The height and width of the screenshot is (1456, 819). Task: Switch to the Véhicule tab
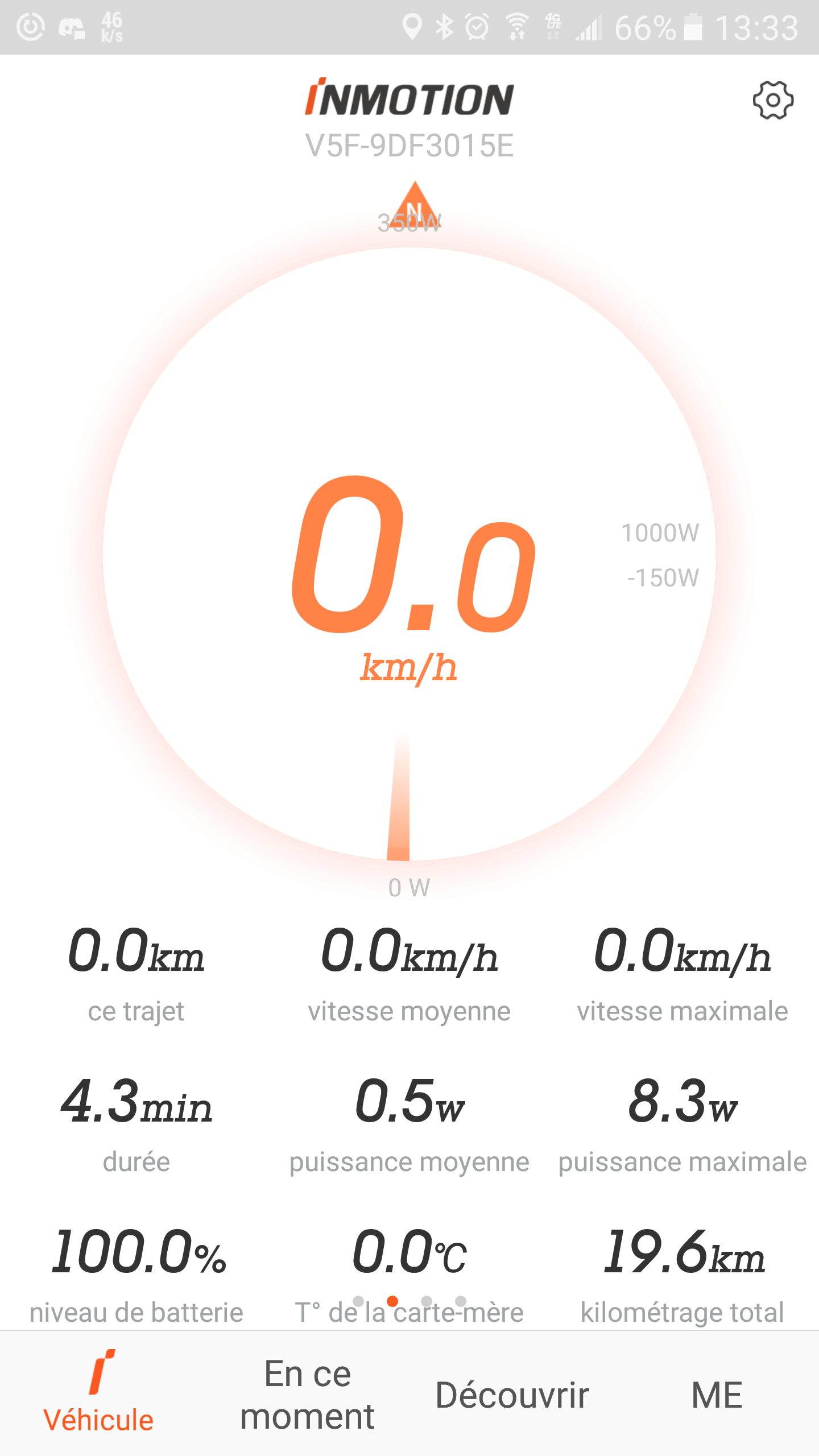[x=99, y=1393]
